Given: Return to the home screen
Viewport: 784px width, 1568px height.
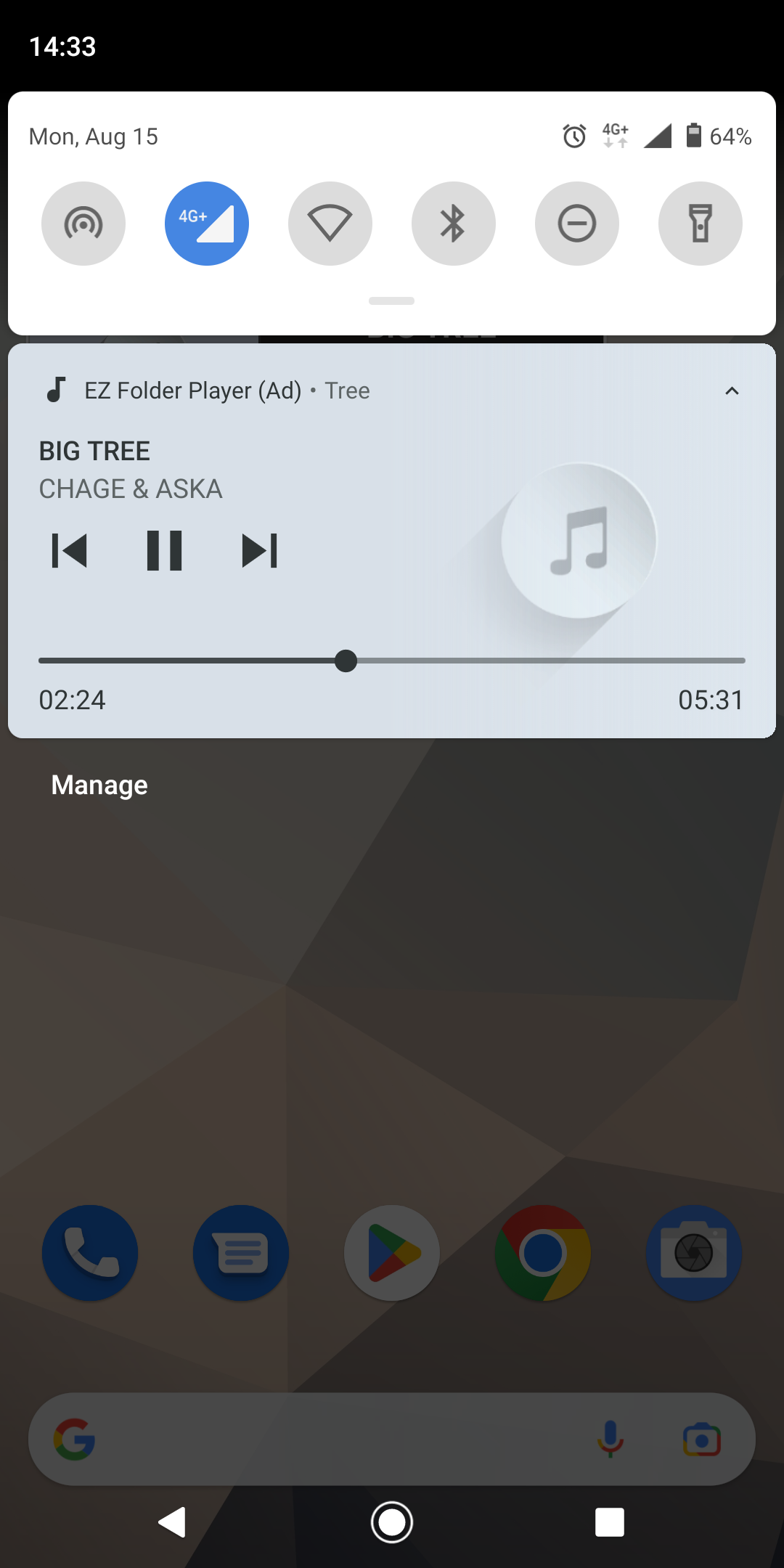Looking at the screenshot, I should pos(392,1522).
